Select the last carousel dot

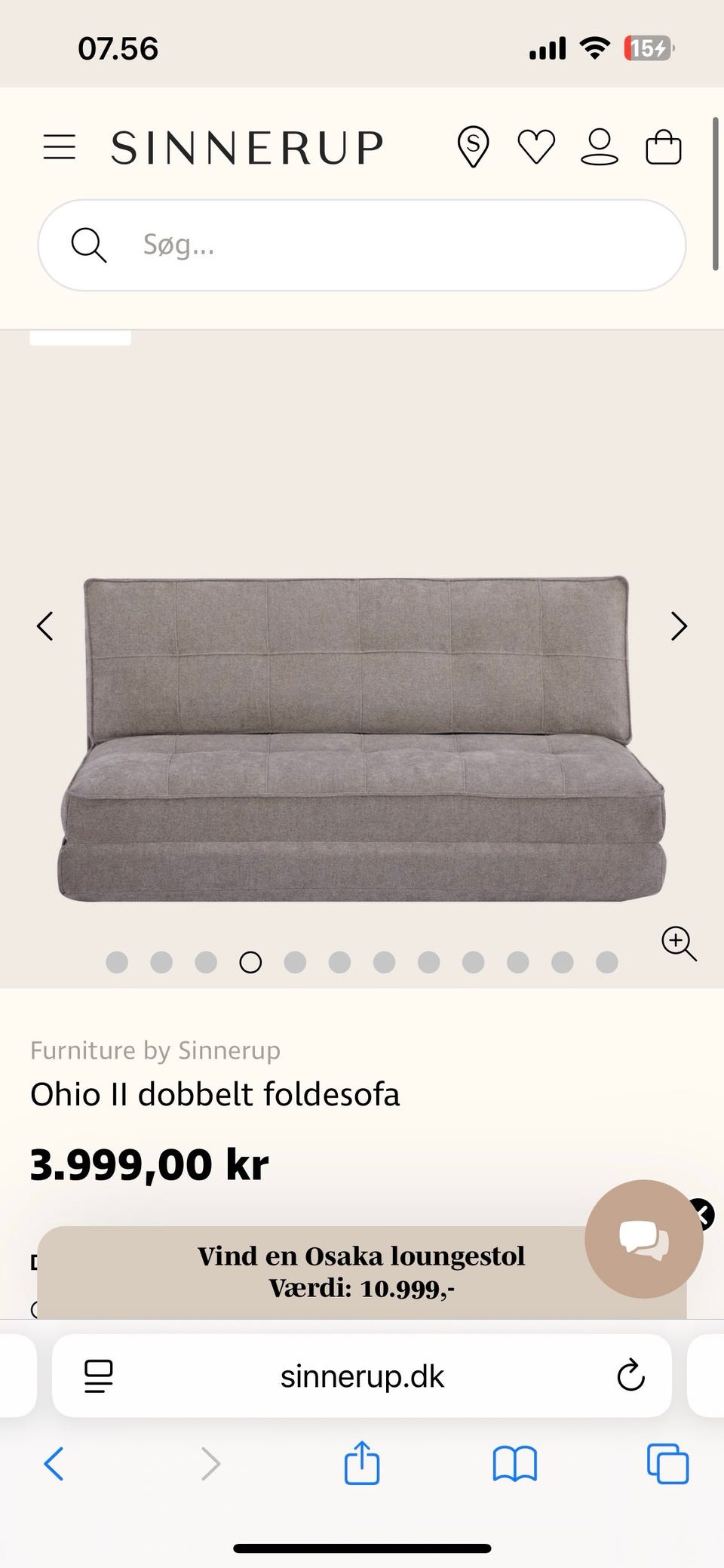click(x=606, y=962)
